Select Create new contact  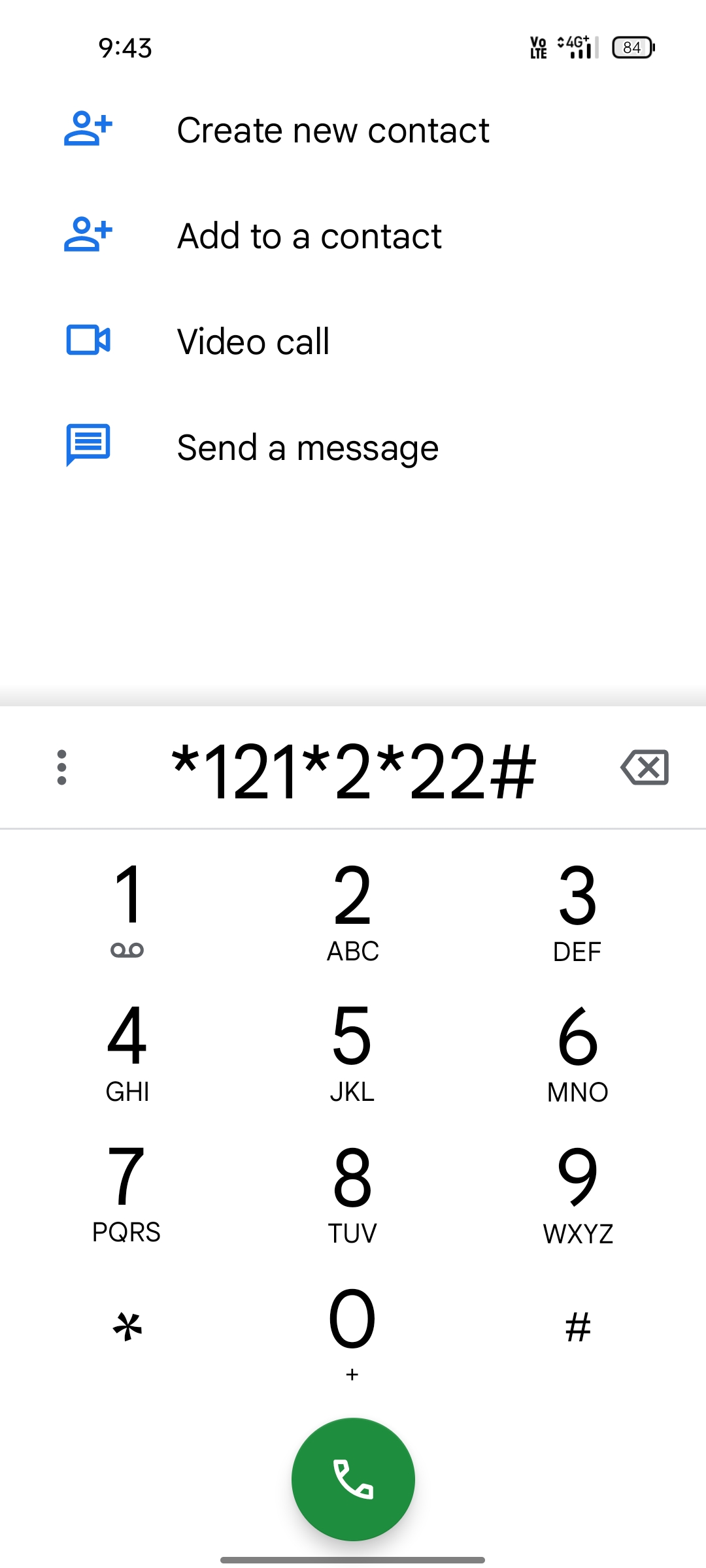[x=332, y=130]
